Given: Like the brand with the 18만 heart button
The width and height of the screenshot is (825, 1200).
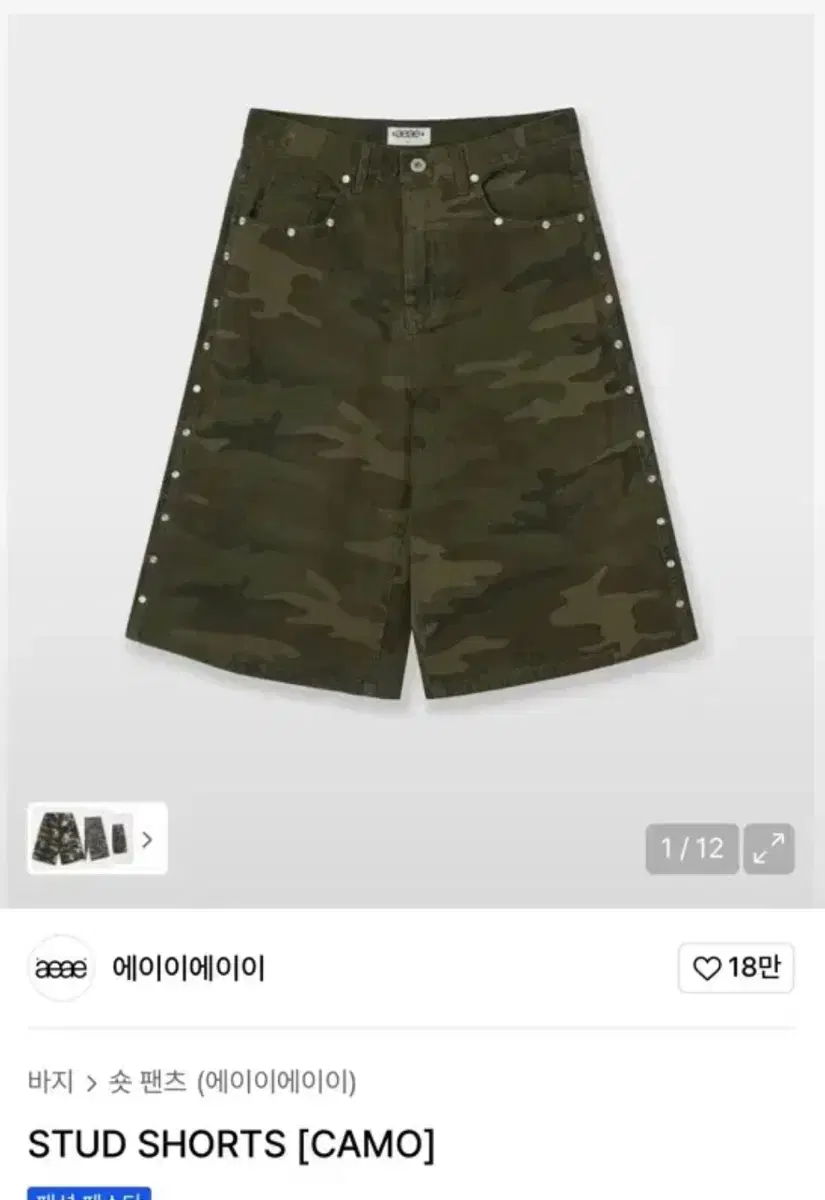Looking at the screenshot, I should pyautogui.click(x=736, y=968).
